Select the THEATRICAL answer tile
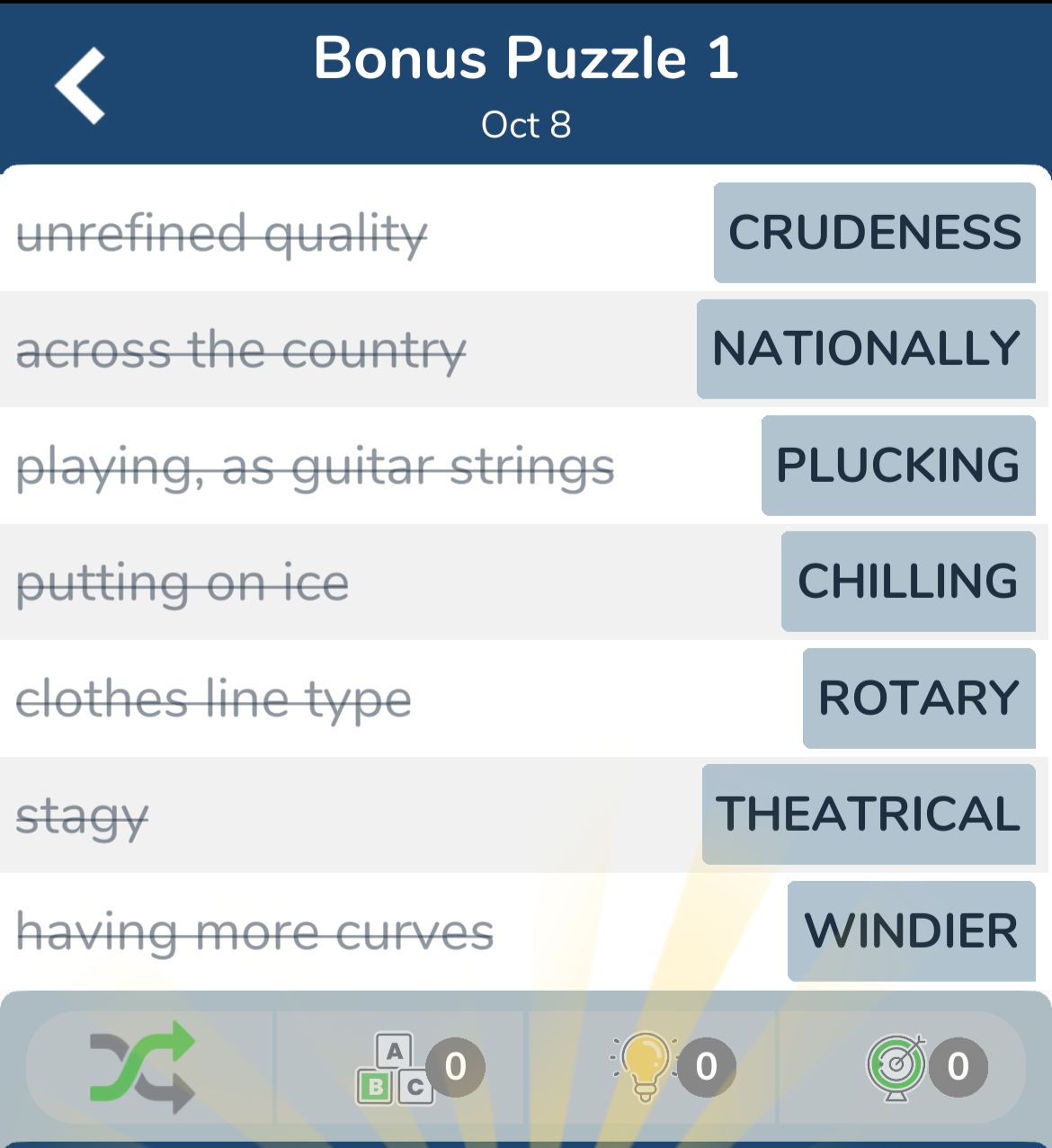 click(869, 814)
